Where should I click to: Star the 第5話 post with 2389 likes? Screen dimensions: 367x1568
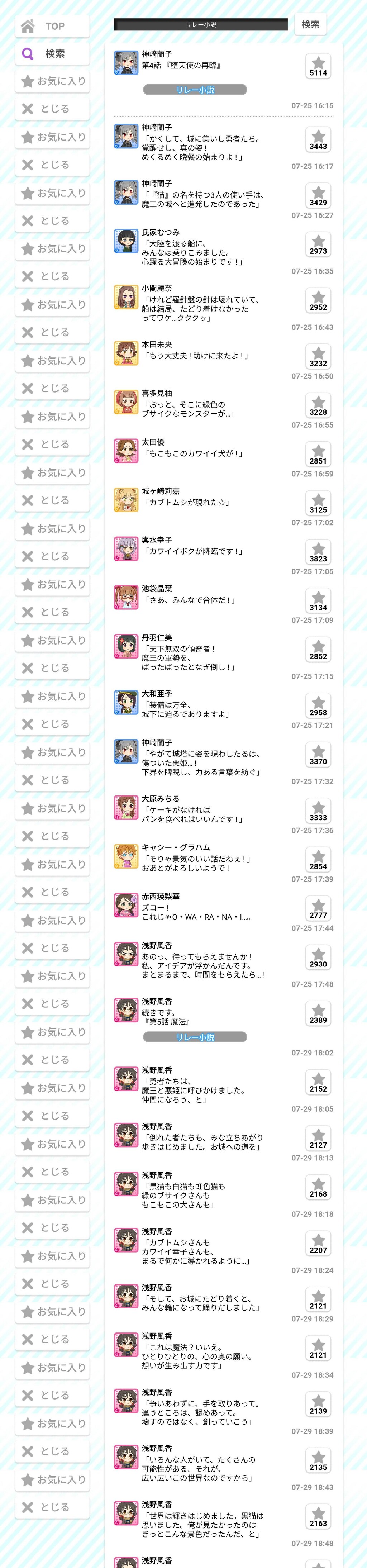pos(318,1013)
